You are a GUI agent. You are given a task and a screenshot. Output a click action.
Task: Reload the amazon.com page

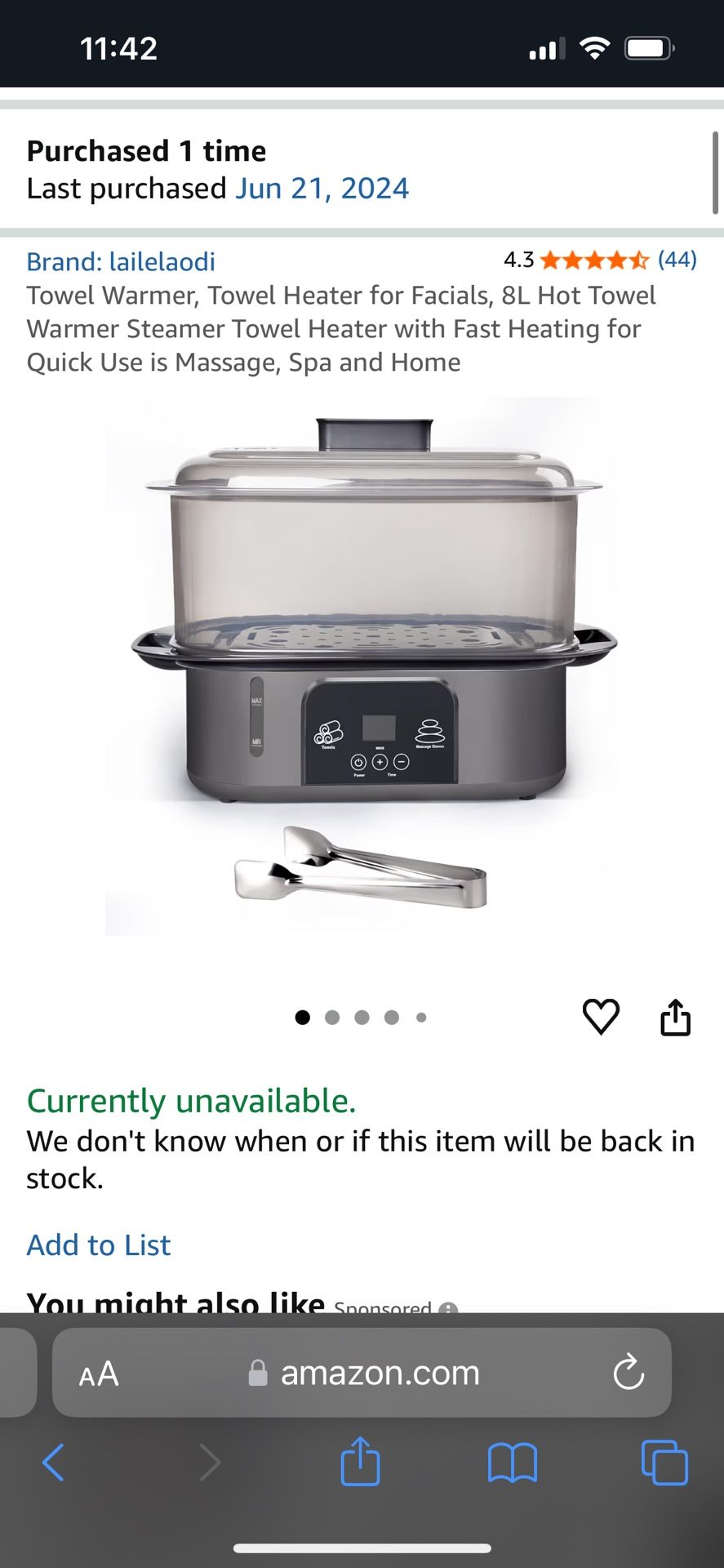pos(629,1372)
